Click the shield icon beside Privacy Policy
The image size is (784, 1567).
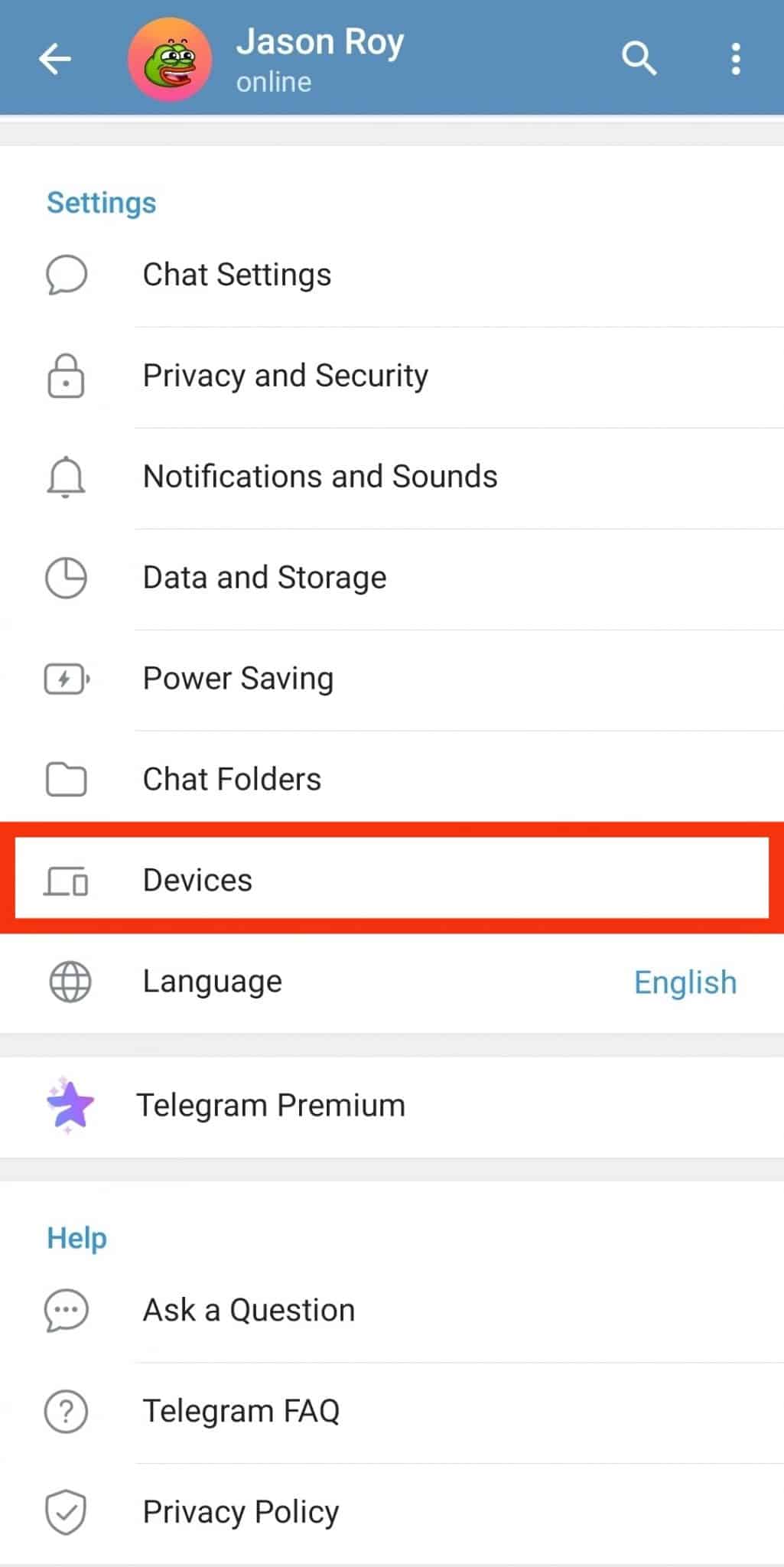click(x=66, y=1511)
